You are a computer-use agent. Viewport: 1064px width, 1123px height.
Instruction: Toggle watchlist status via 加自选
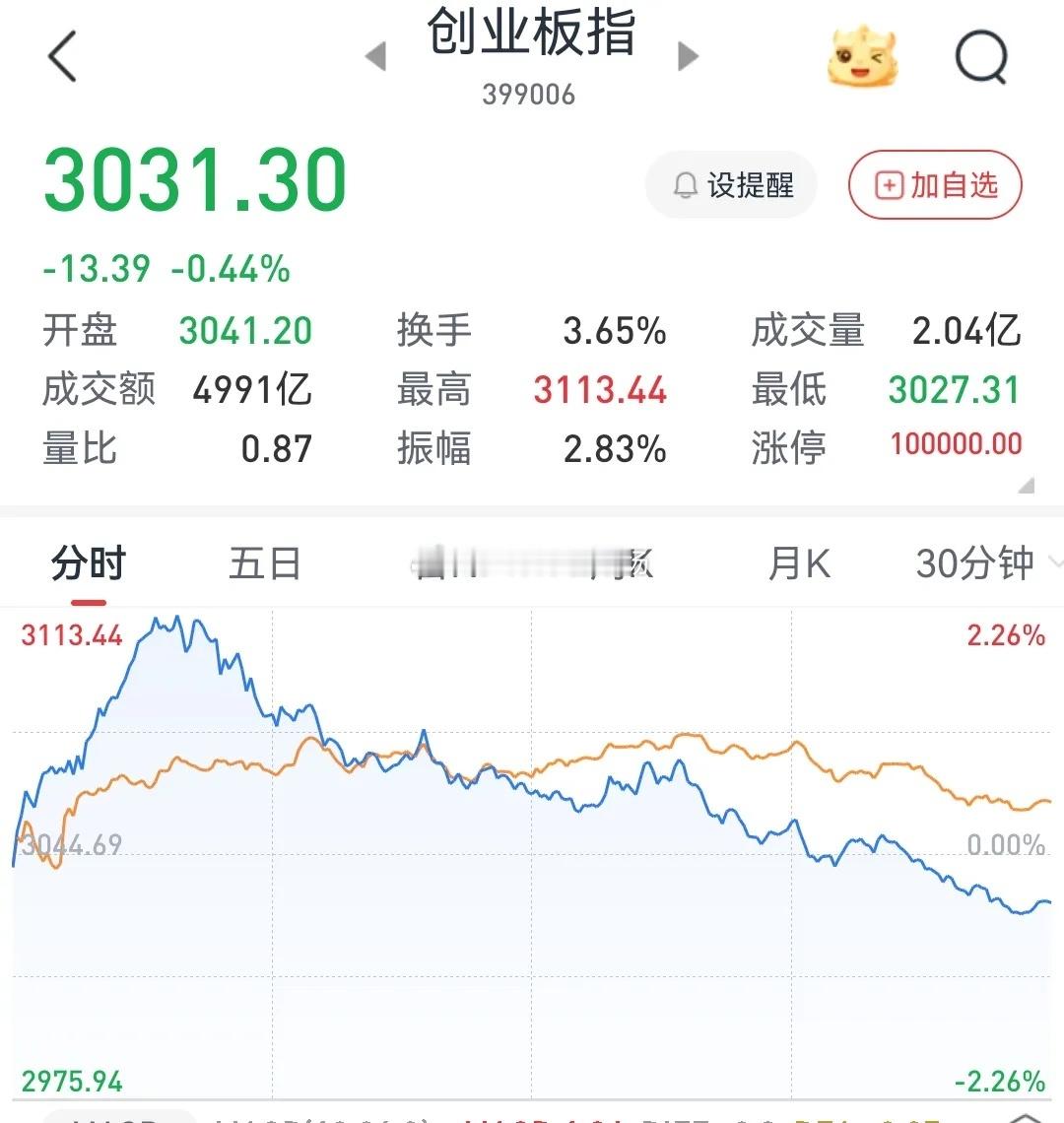pos(934,184)
